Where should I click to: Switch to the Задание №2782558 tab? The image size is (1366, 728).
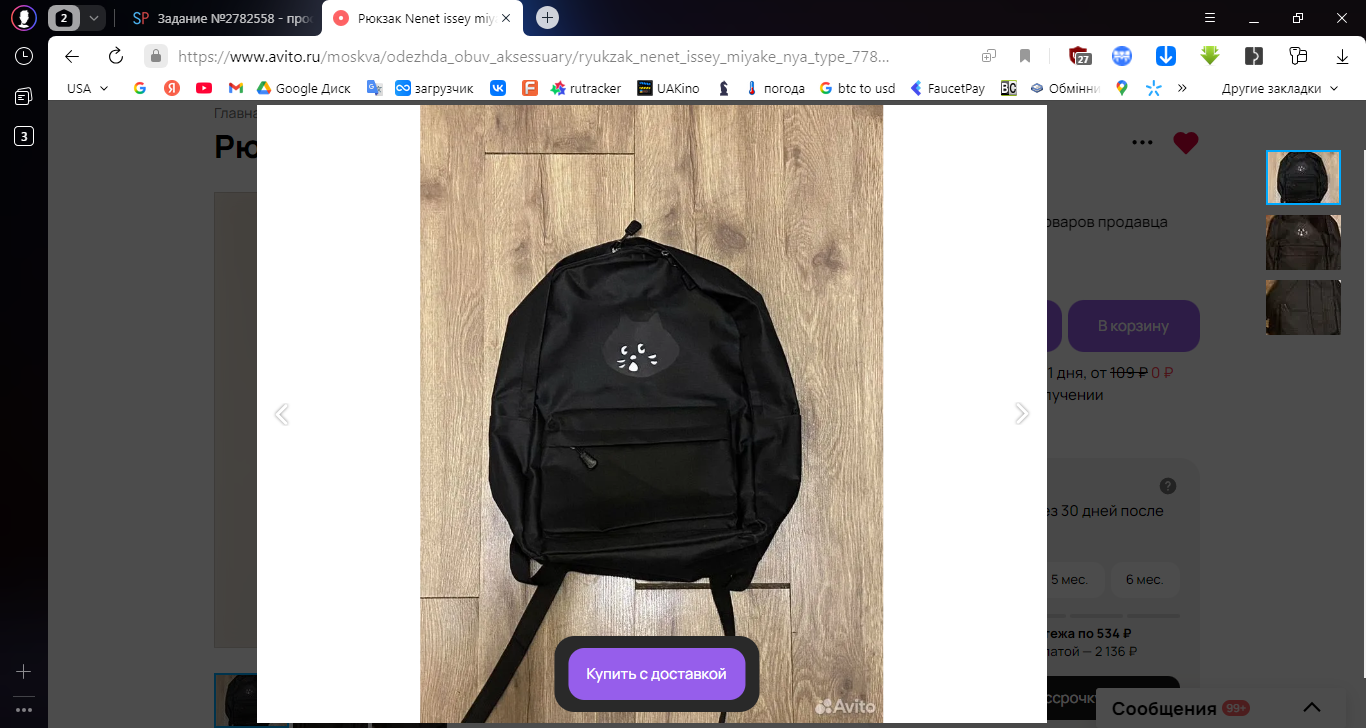pos(224,18)
